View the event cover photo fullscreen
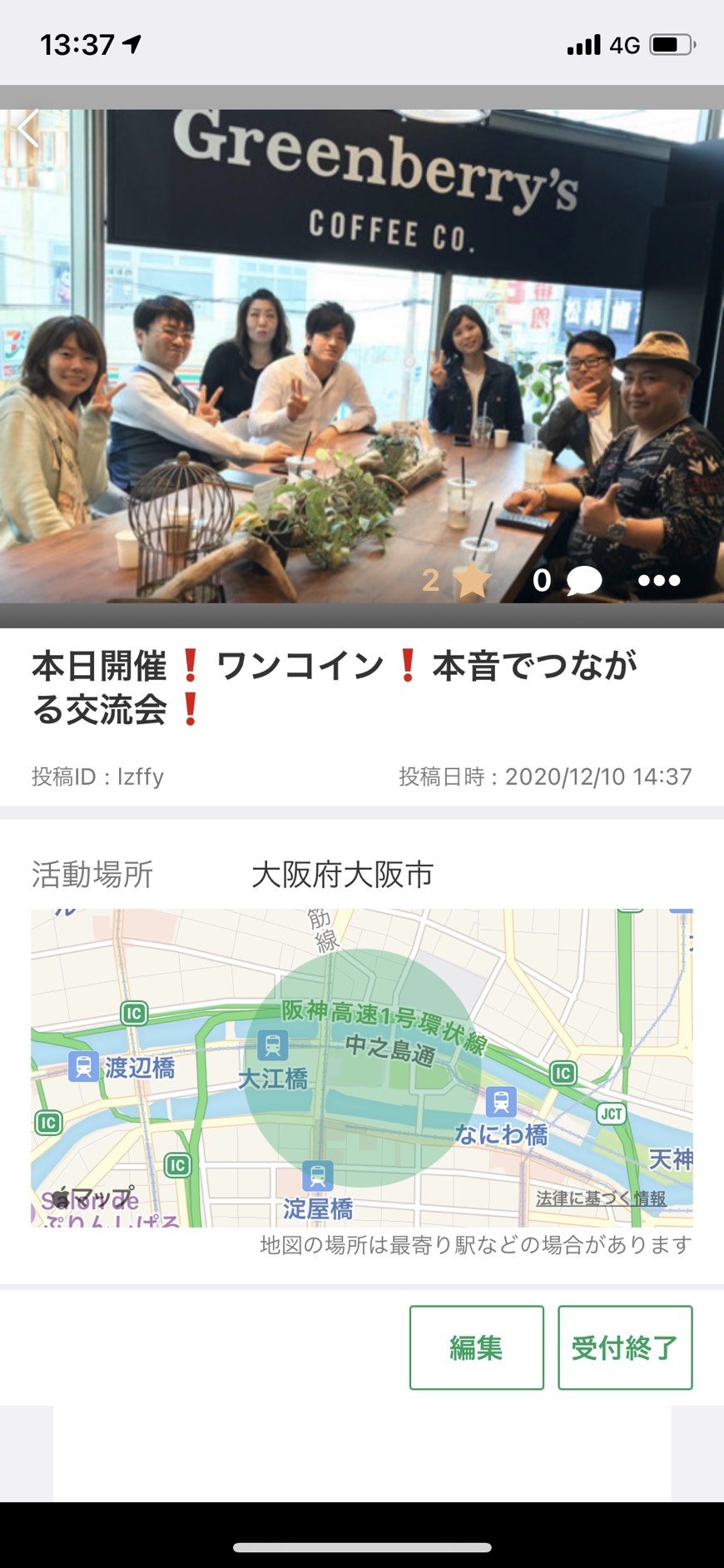The height and width of the screenshot is (1568, 724). (362, 356)
